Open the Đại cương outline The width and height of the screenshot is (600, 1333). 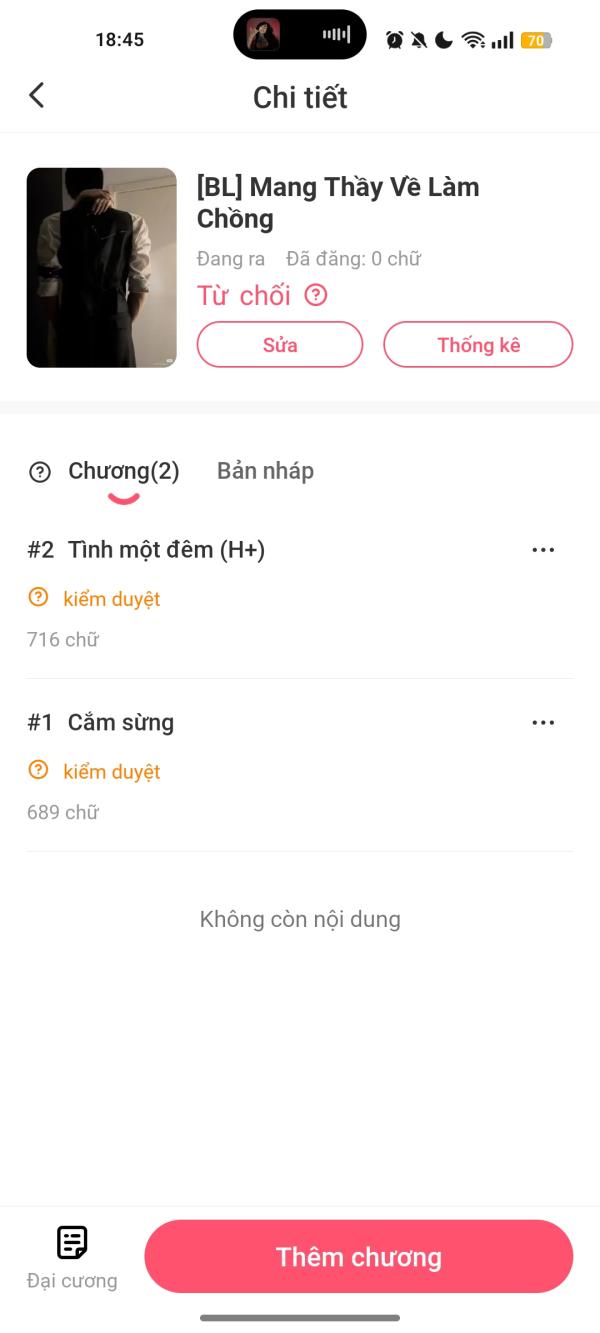(72, 1256)
